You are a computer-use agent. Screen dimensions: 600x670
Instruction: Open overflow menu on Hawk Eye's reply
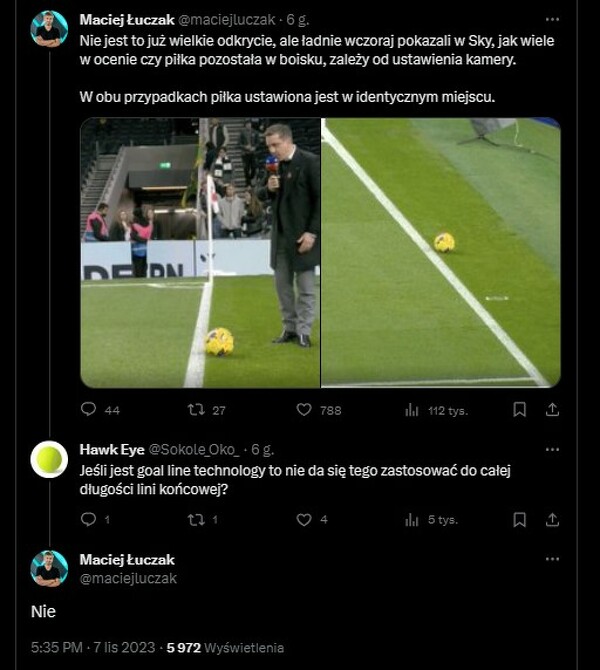pyautogui.click(x=552, y=450)
